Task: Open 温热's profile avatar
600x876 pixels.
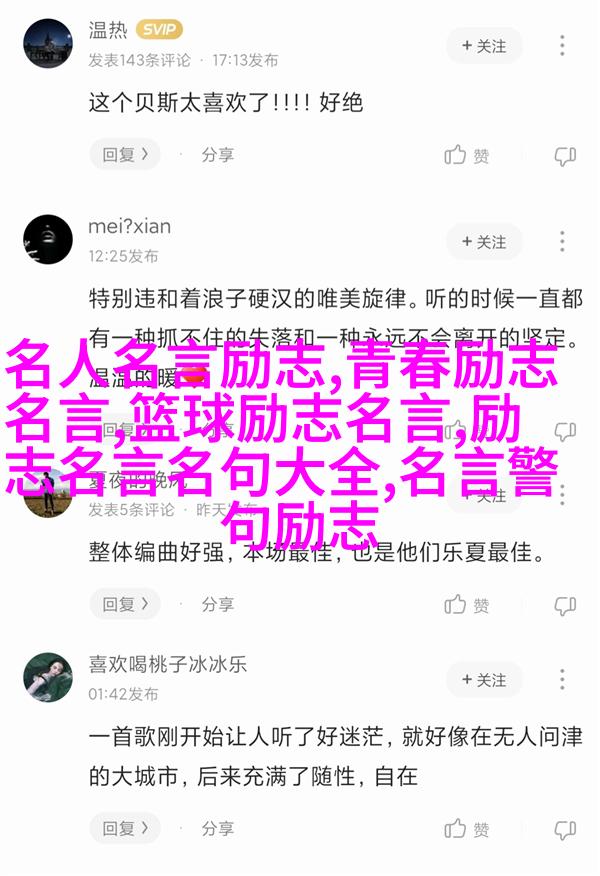Action: [49, 44]
